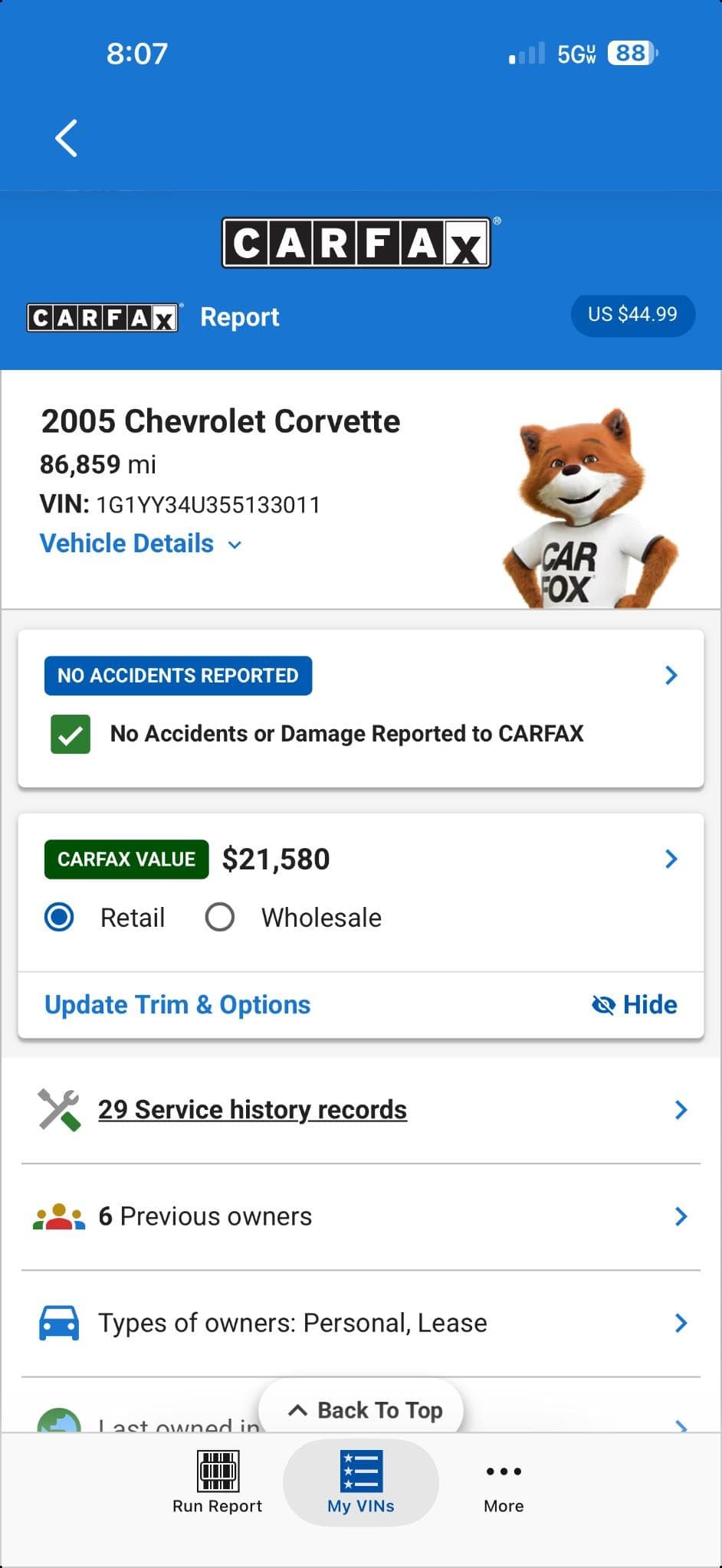The image size is (722, 1568).
Task: Select the Wholesale radio button
Action: [x=220, y=917]
